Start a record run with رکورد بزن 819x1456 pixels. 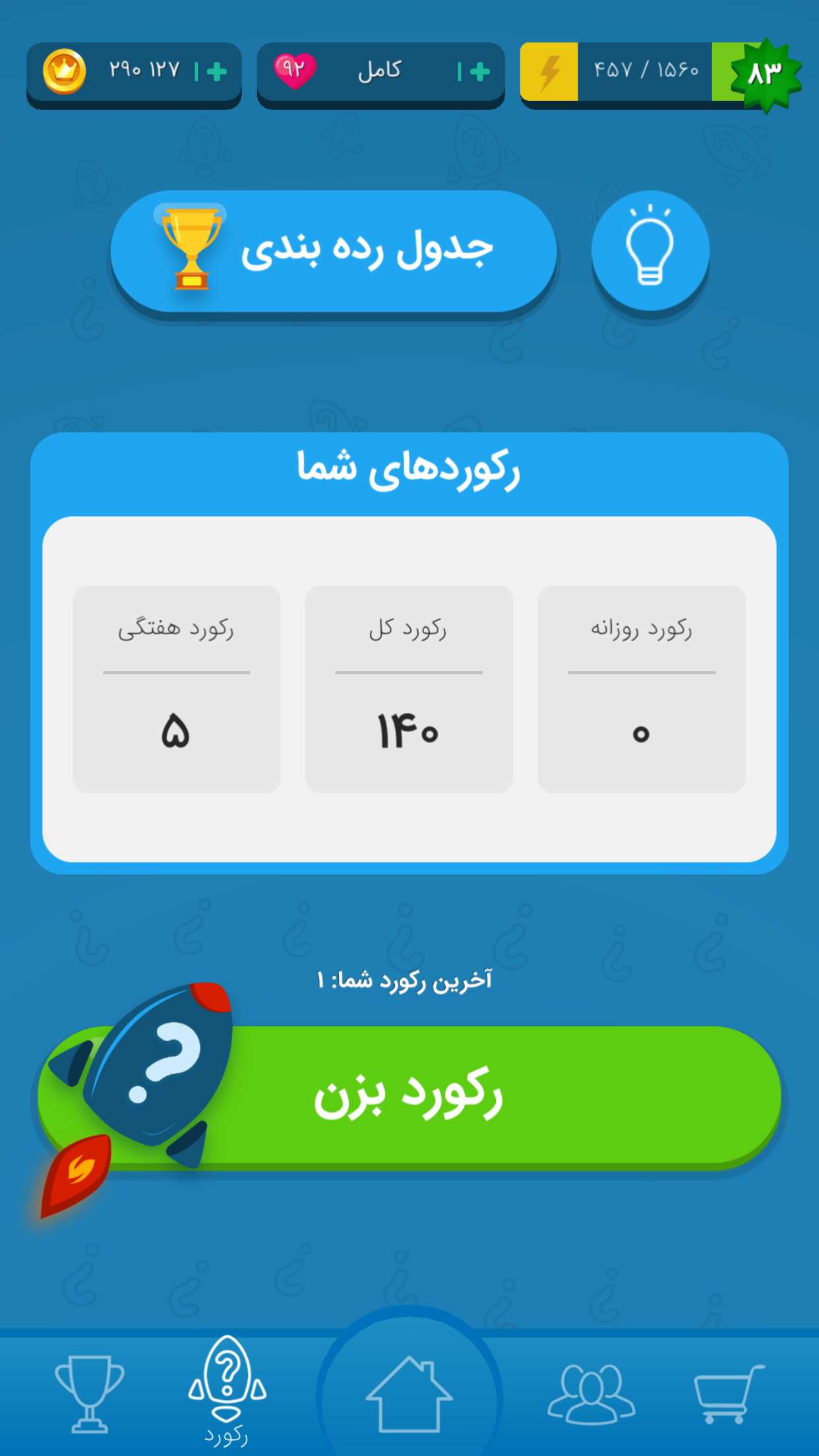409,1096
